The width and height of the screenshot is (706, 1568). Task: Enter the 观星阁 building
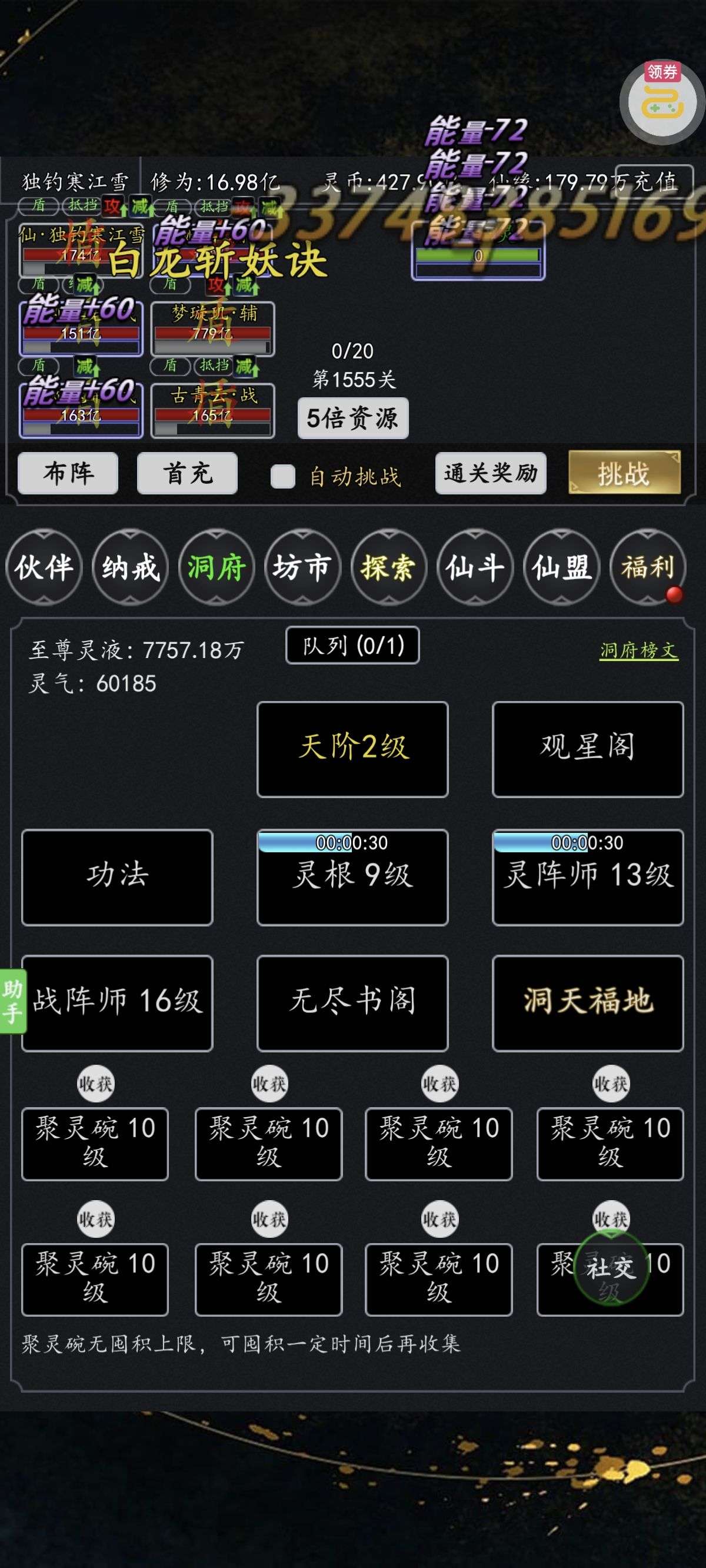tap(587, 749)
